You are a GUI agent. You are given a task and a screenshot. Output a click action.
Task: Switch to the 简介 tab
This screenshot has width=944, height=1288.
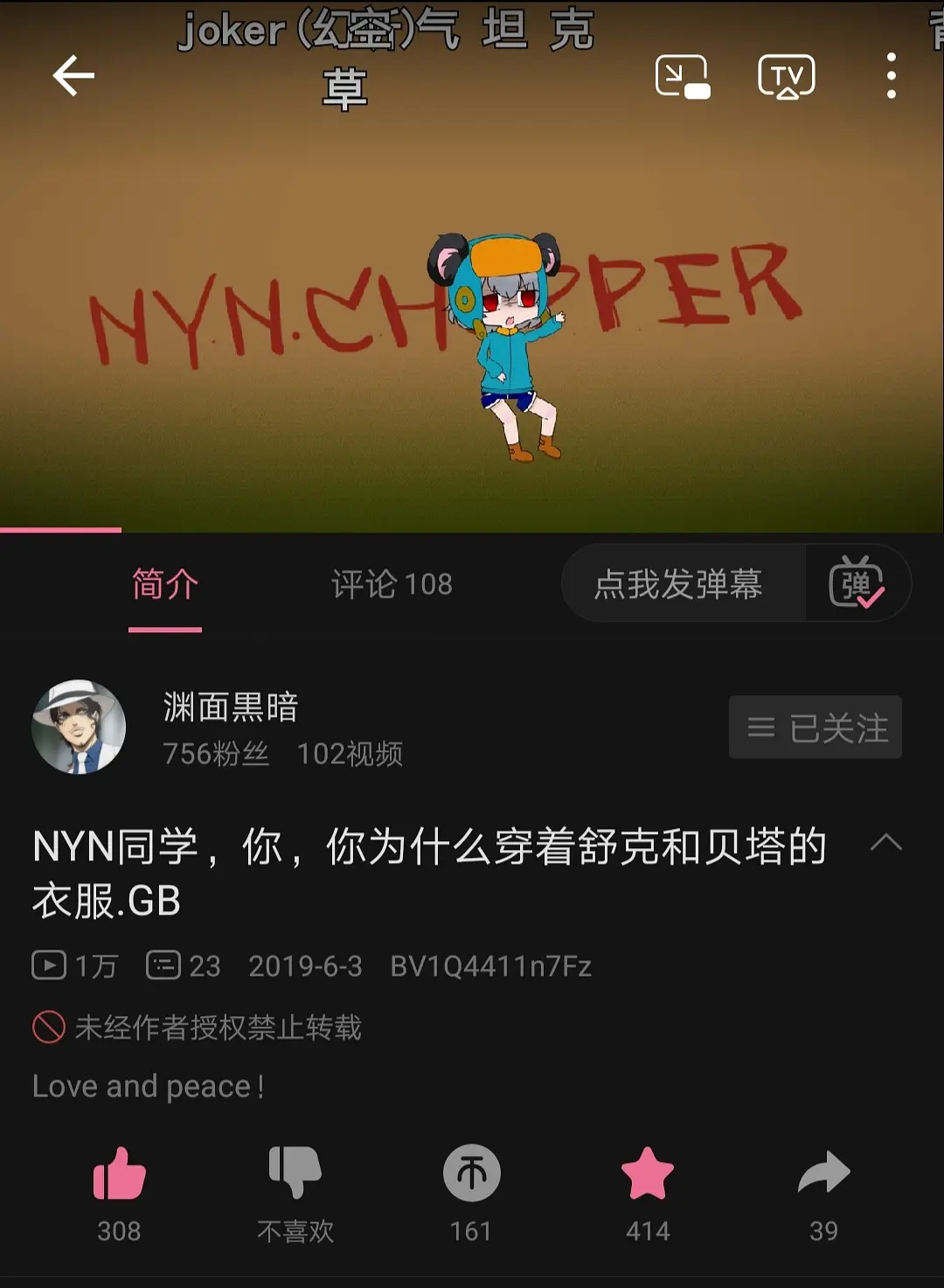[165, 584]
